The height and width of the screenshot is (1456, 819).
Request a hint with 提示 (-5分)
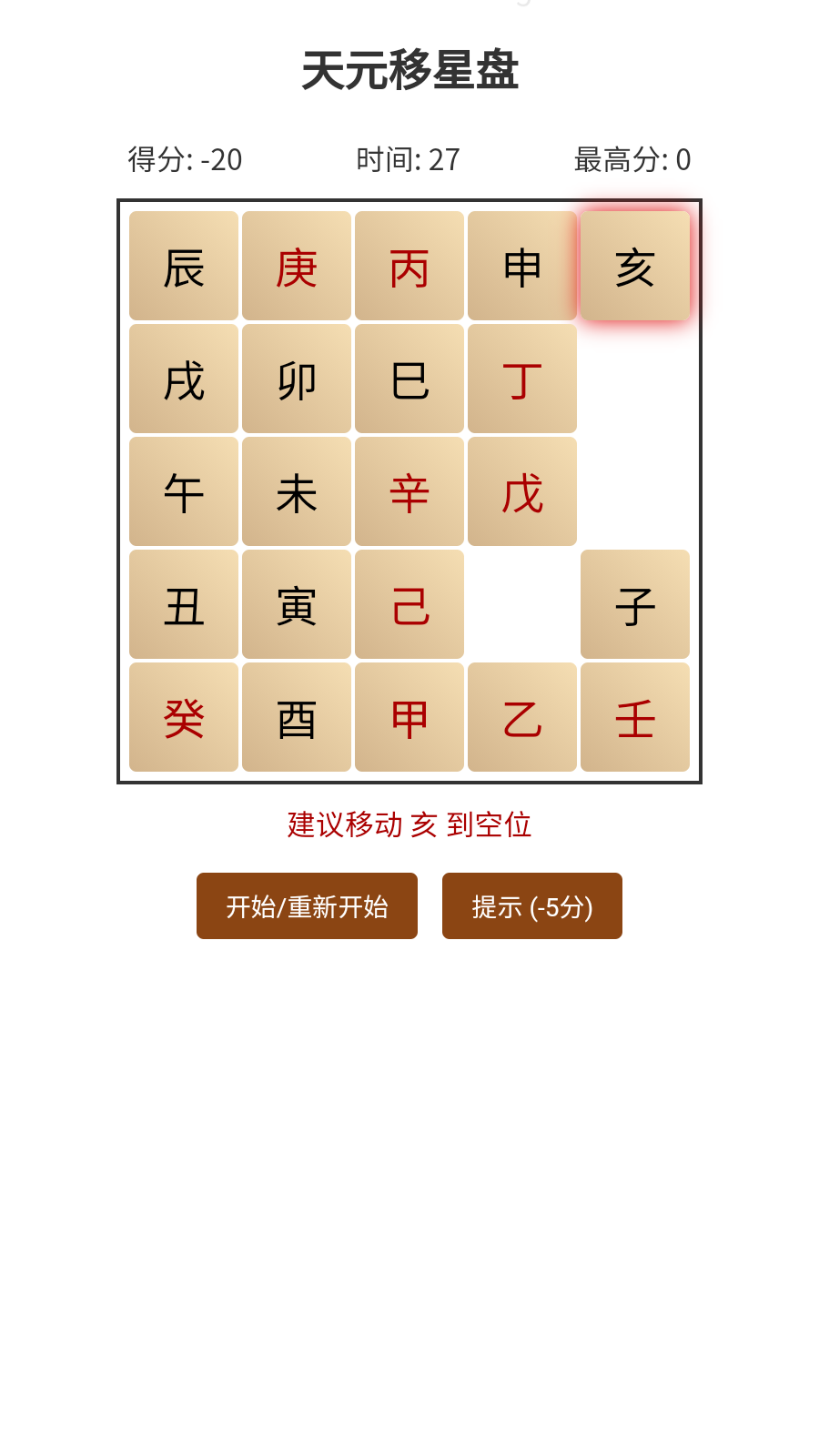coord(531,906)
